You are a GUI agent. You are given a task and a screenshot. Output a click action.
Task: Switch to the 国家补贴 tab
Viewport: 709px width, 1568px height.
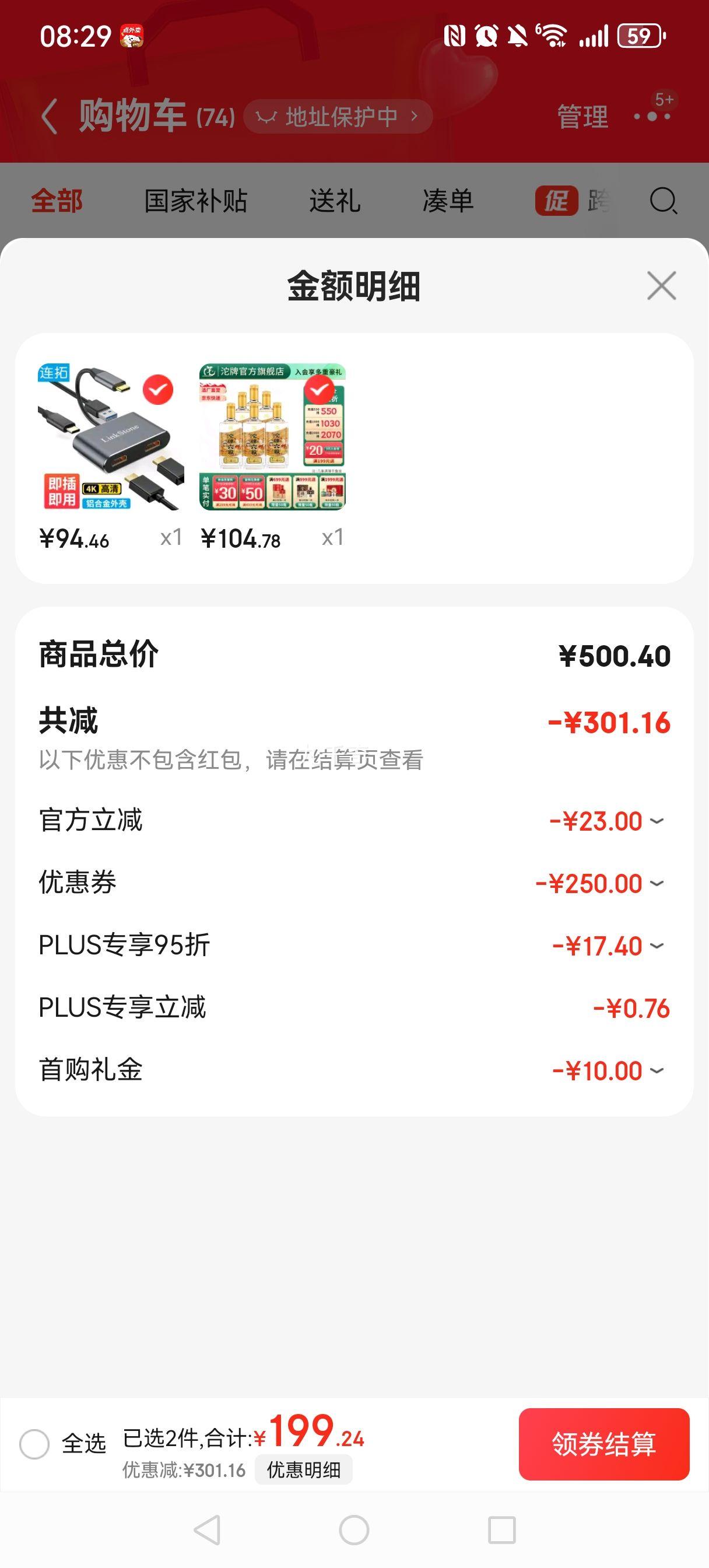[x=195, y=201]
